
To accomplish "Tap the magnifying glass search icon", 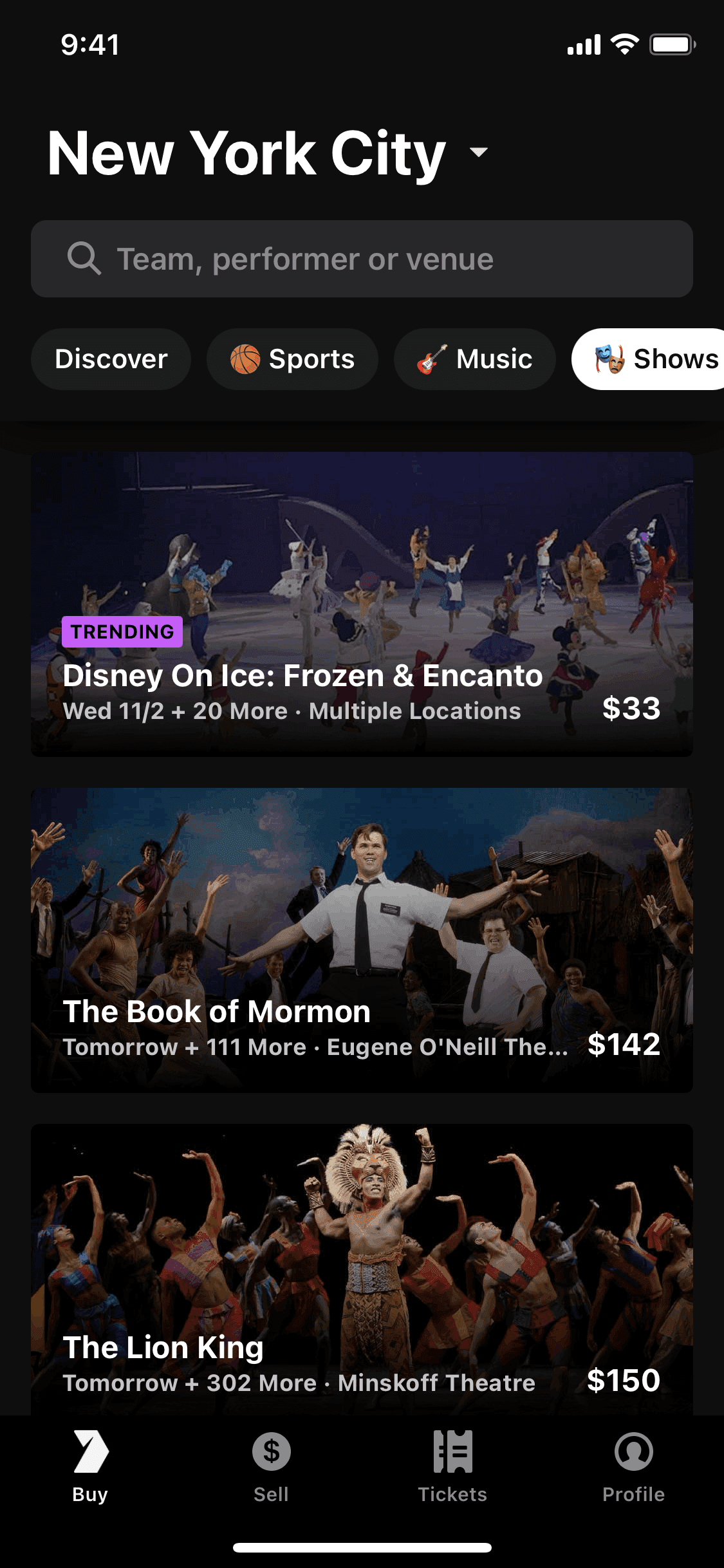I will (84, 259).
